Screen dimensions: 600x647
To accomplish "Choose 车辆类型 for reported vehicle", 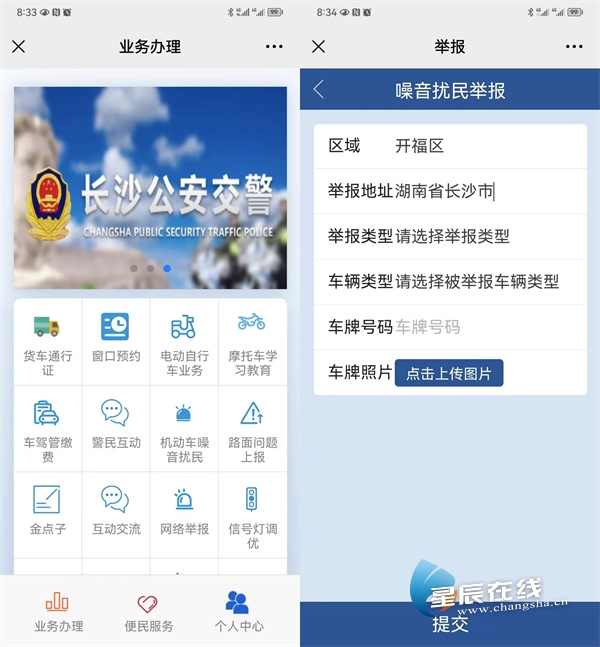I will click(478, 282).
